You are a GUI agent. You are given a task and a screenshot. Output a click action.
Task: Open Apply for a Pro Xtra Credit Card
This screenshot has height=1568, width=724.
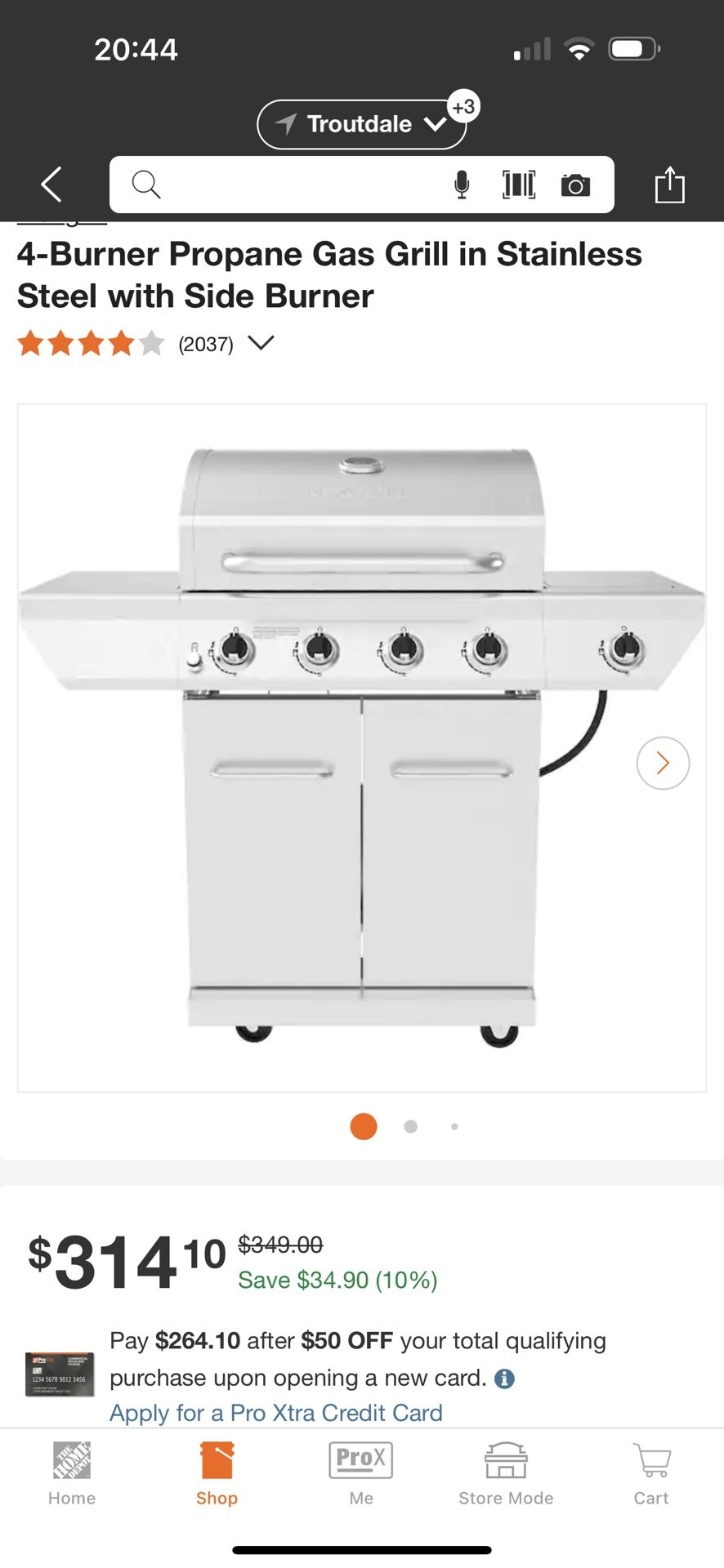coord(275,1413)
